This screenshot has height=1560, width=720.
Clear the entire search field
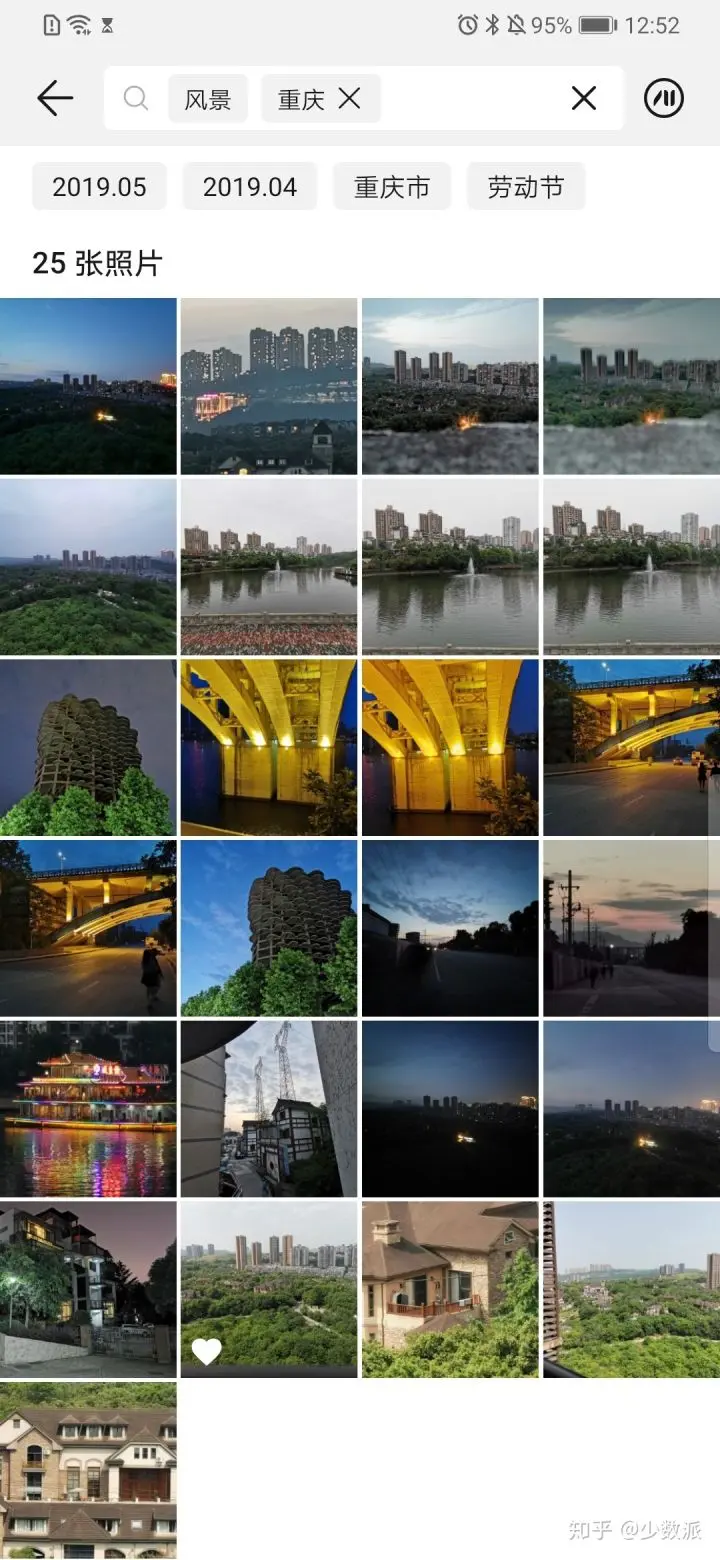583,98
